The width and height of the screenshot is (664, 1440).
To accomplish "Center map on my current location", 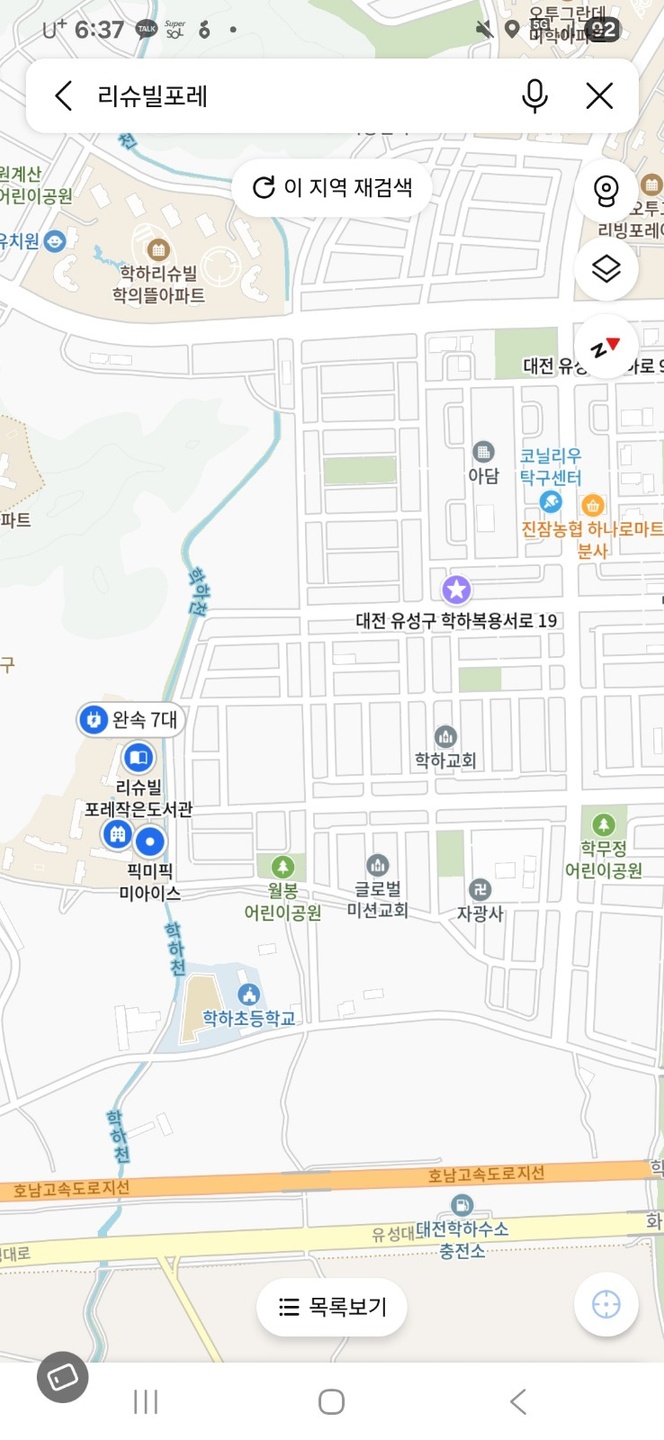I will click(x=606, y=1304).
